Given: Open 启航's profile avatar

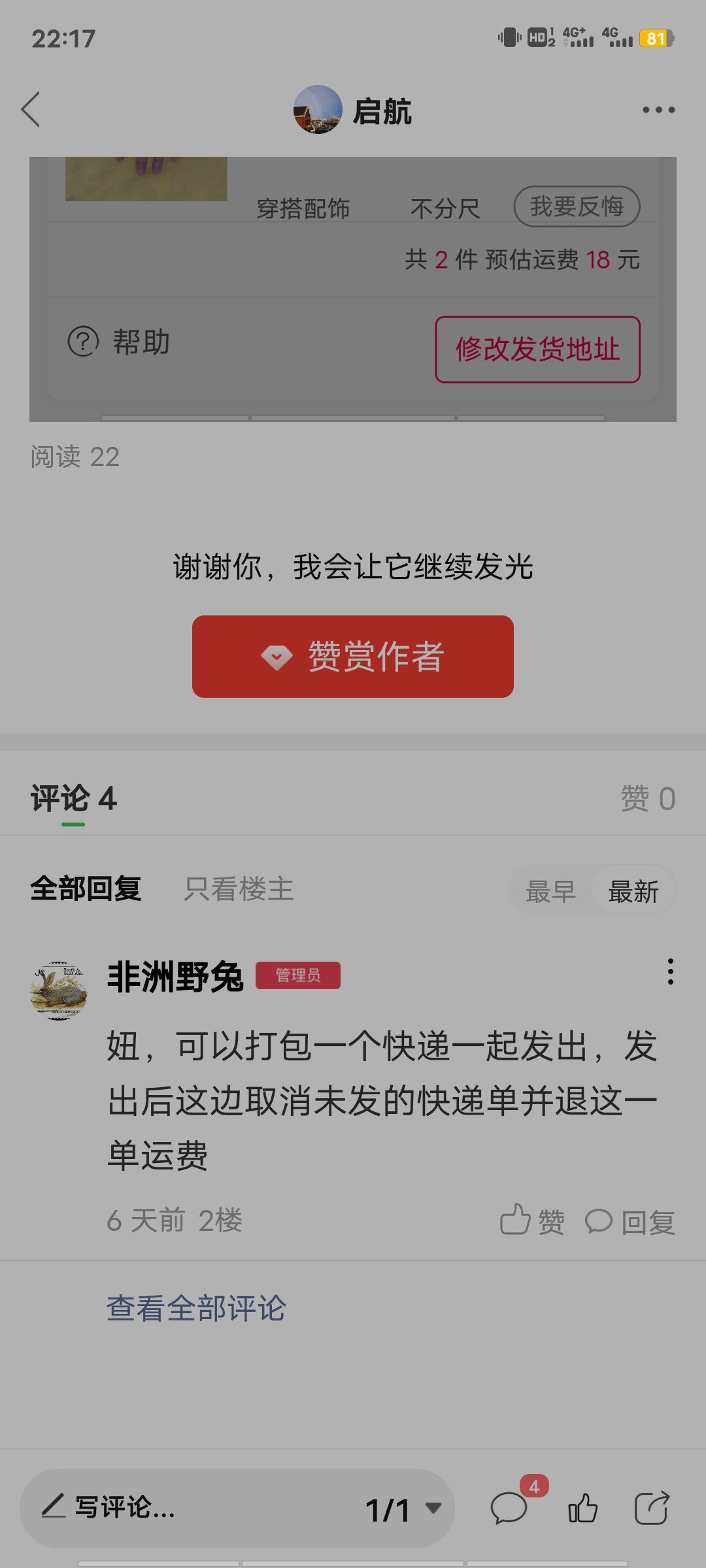Looking at the screenshot, I should (318, 110).
